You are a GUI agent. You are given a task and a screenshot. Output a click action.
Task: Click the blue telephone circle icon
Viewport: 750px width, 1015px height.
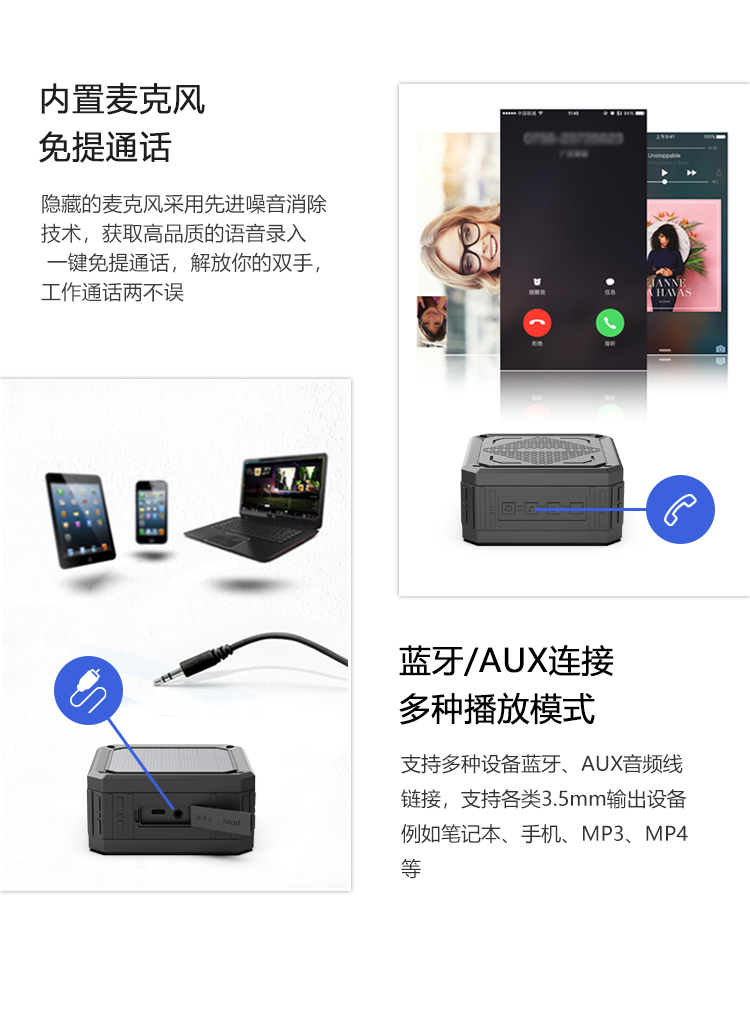pyautogui.click(x=681, y=509)
